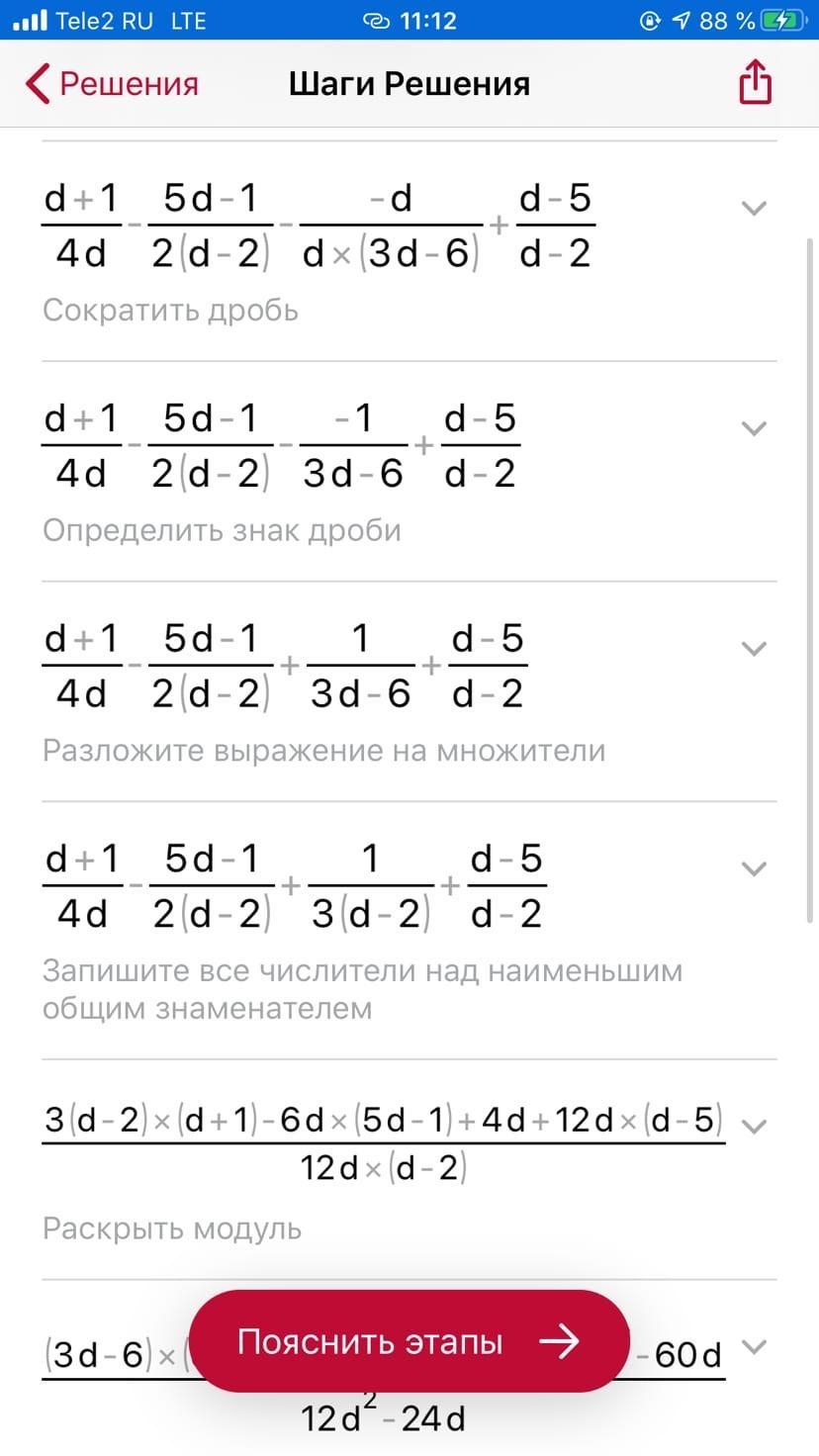Go back to Решения
Image resolution: width=819 pixels, height=1456 pixels.
pyautogui.click(x=112, y=84)
